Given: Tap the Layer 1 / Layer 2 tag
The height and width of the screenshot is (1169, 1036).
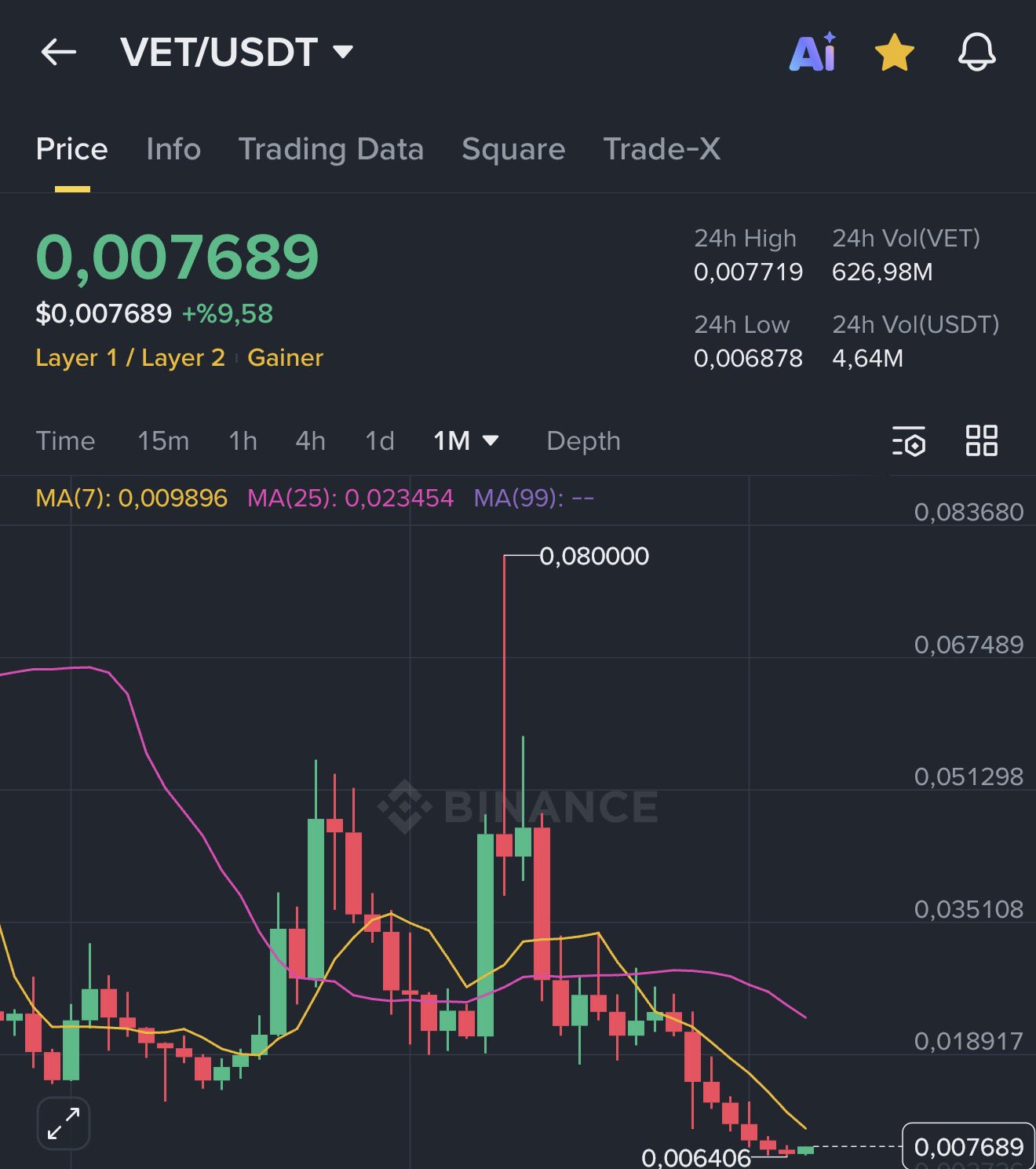Looking at the screenshot, I should pos(130,358).
